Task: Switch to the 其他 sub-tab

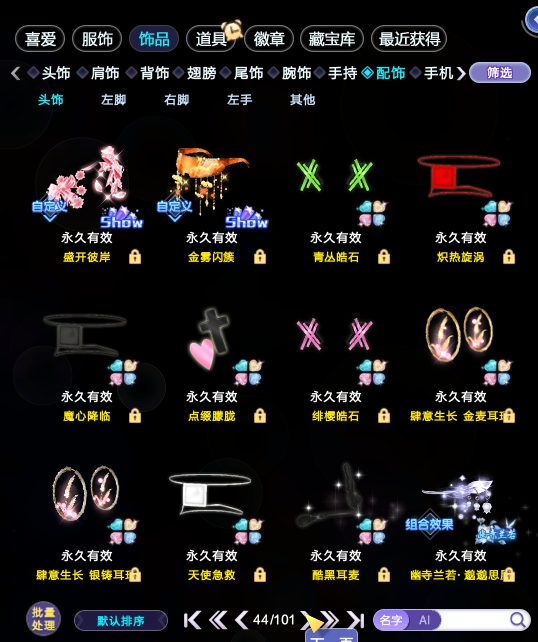Action: pos(303,100)
